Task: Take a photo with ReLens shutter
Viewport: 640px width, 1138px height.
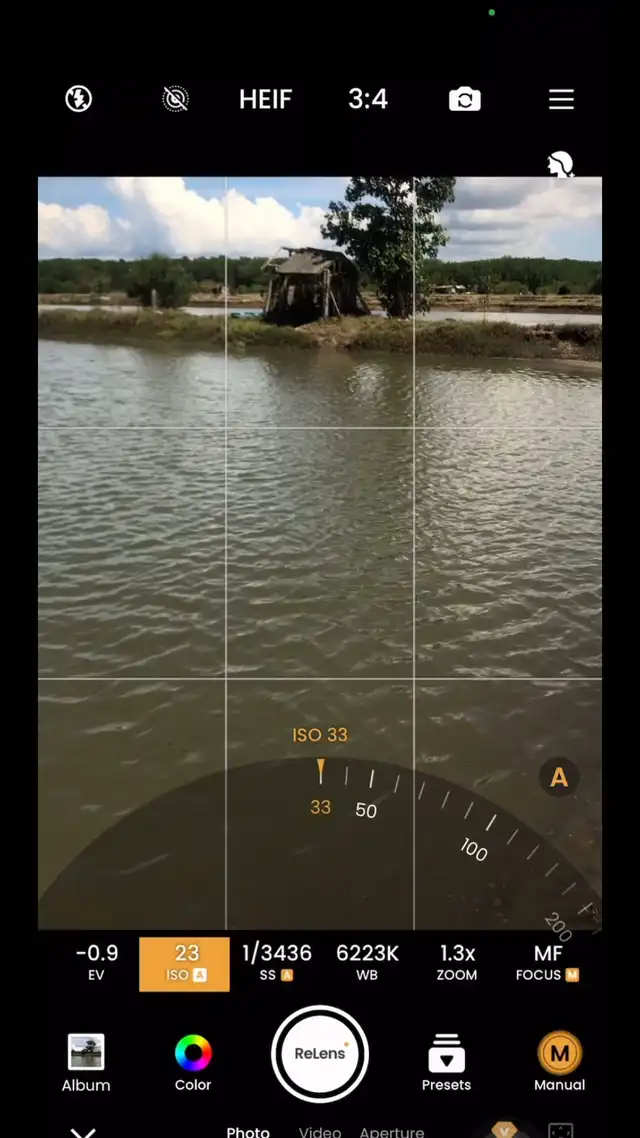Action: (x=320, y=1054)
